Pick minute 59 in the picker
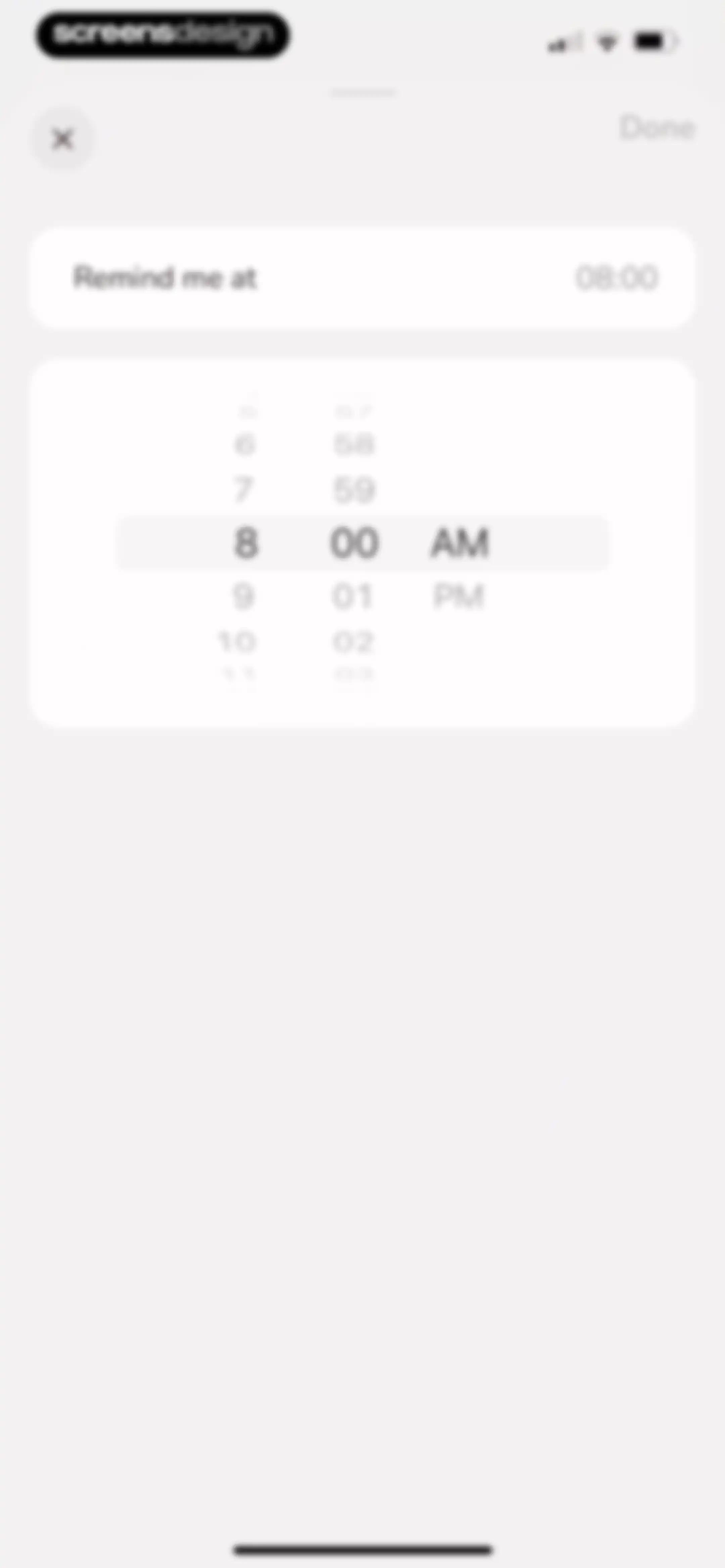 354,490
